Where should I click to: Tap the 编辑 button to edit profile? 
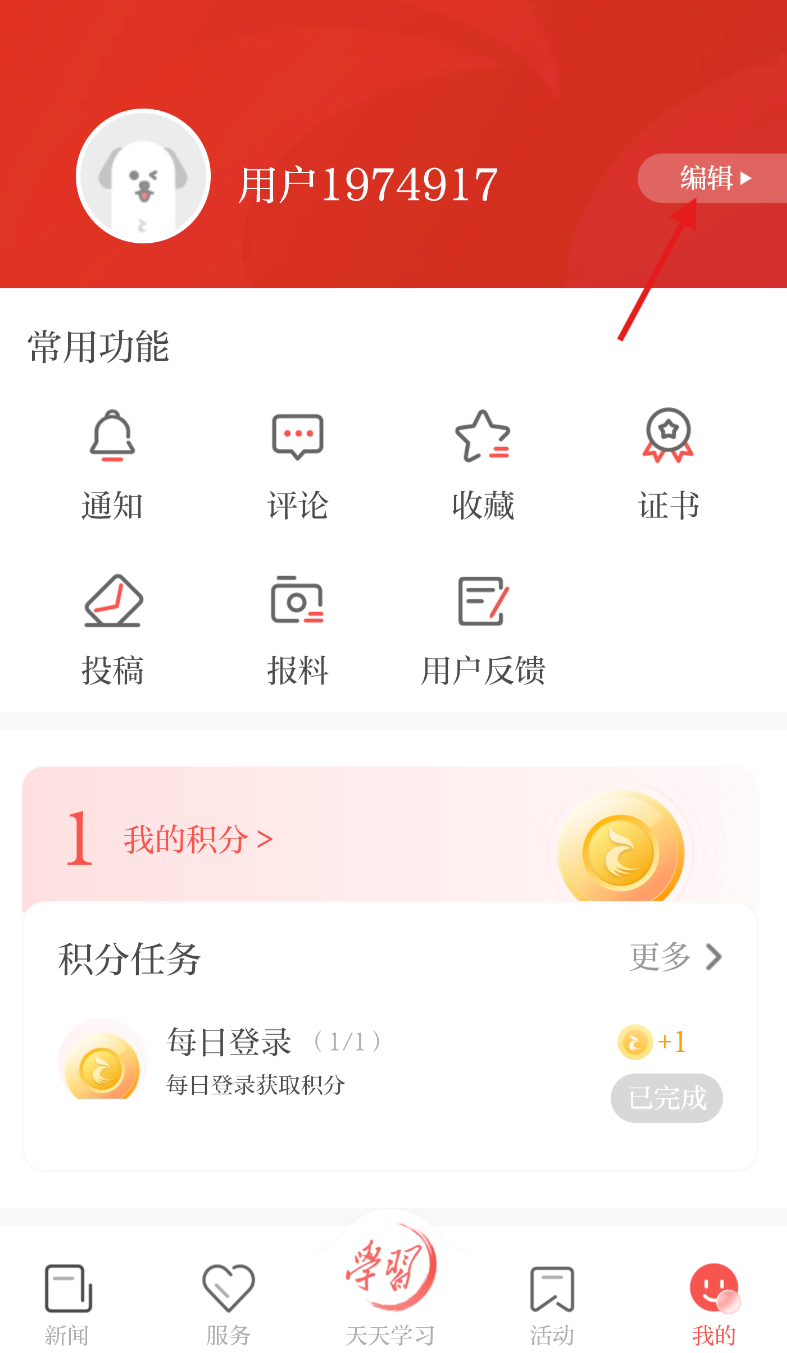coord(712,178)
